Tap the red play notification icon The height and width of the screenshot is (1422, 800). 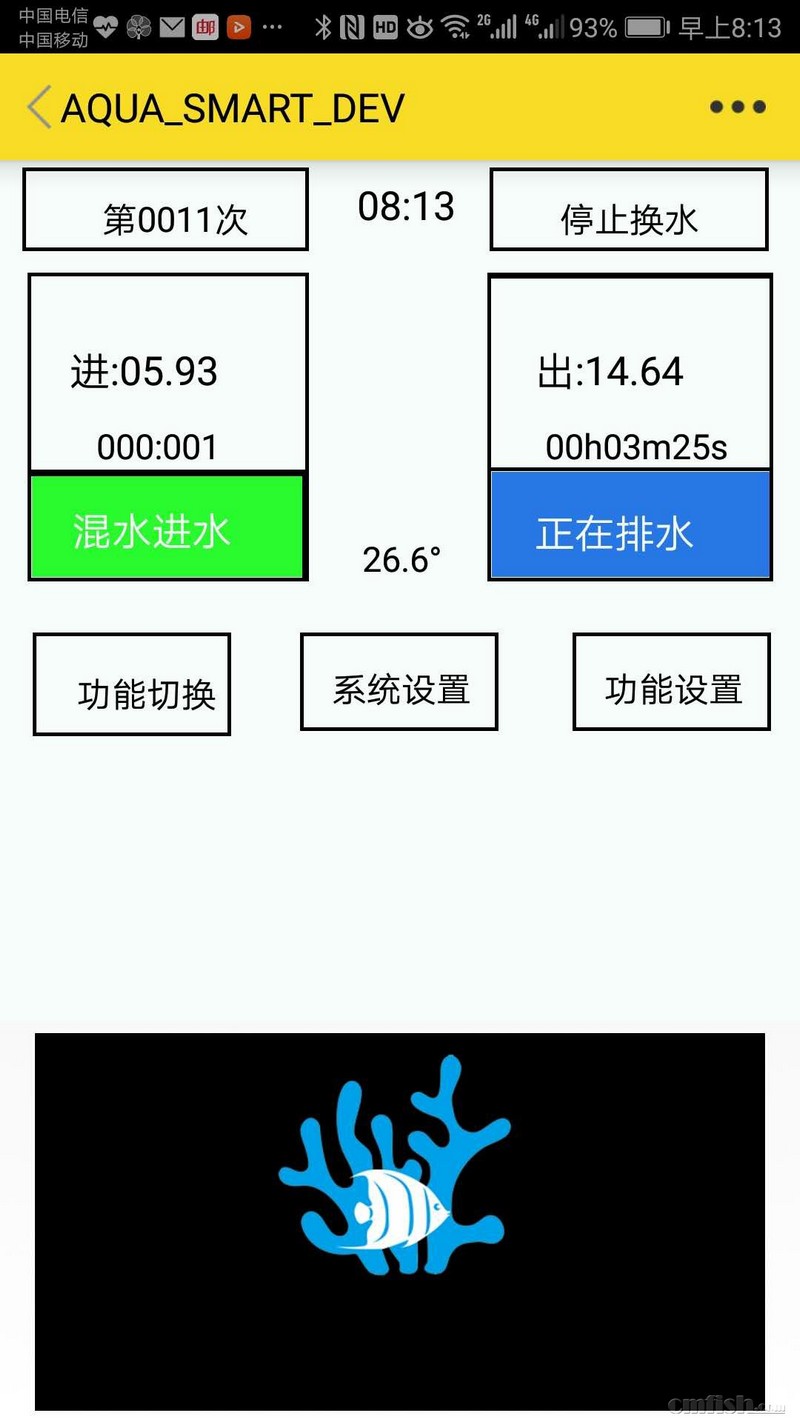[239, 27]
